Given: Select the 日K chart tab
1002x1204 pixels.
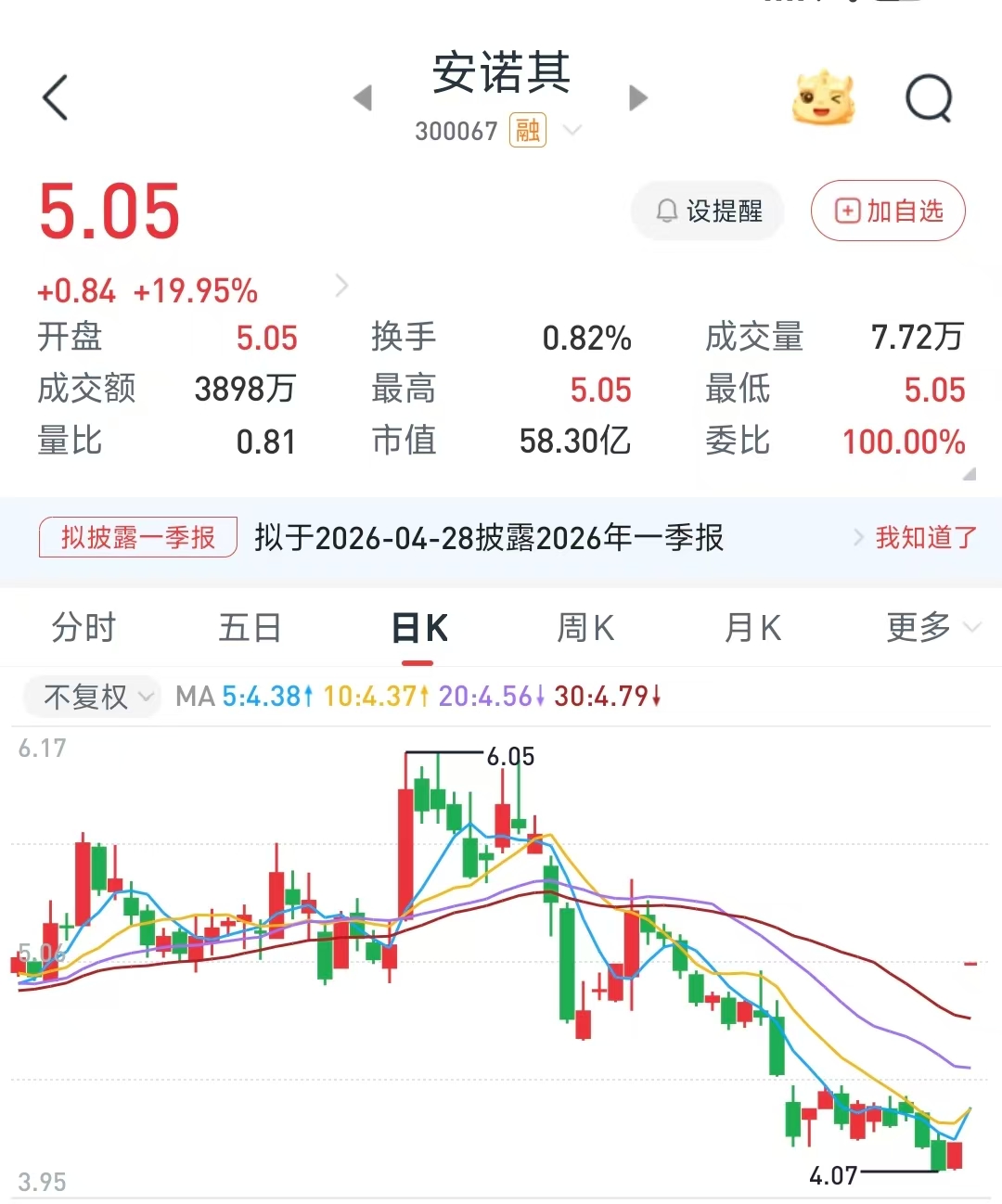Looking at the screenshot, I should 418,628.
